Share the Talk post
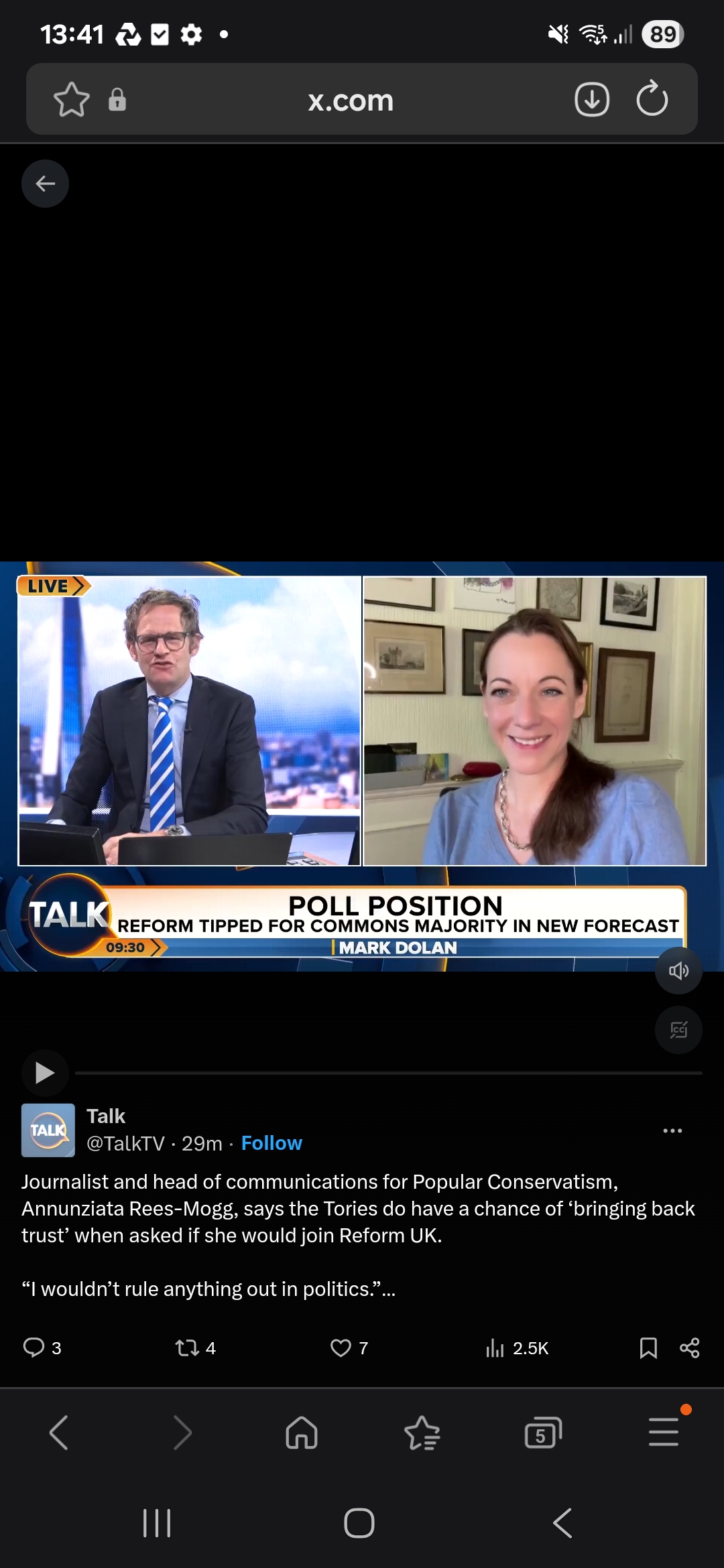 689,1348
